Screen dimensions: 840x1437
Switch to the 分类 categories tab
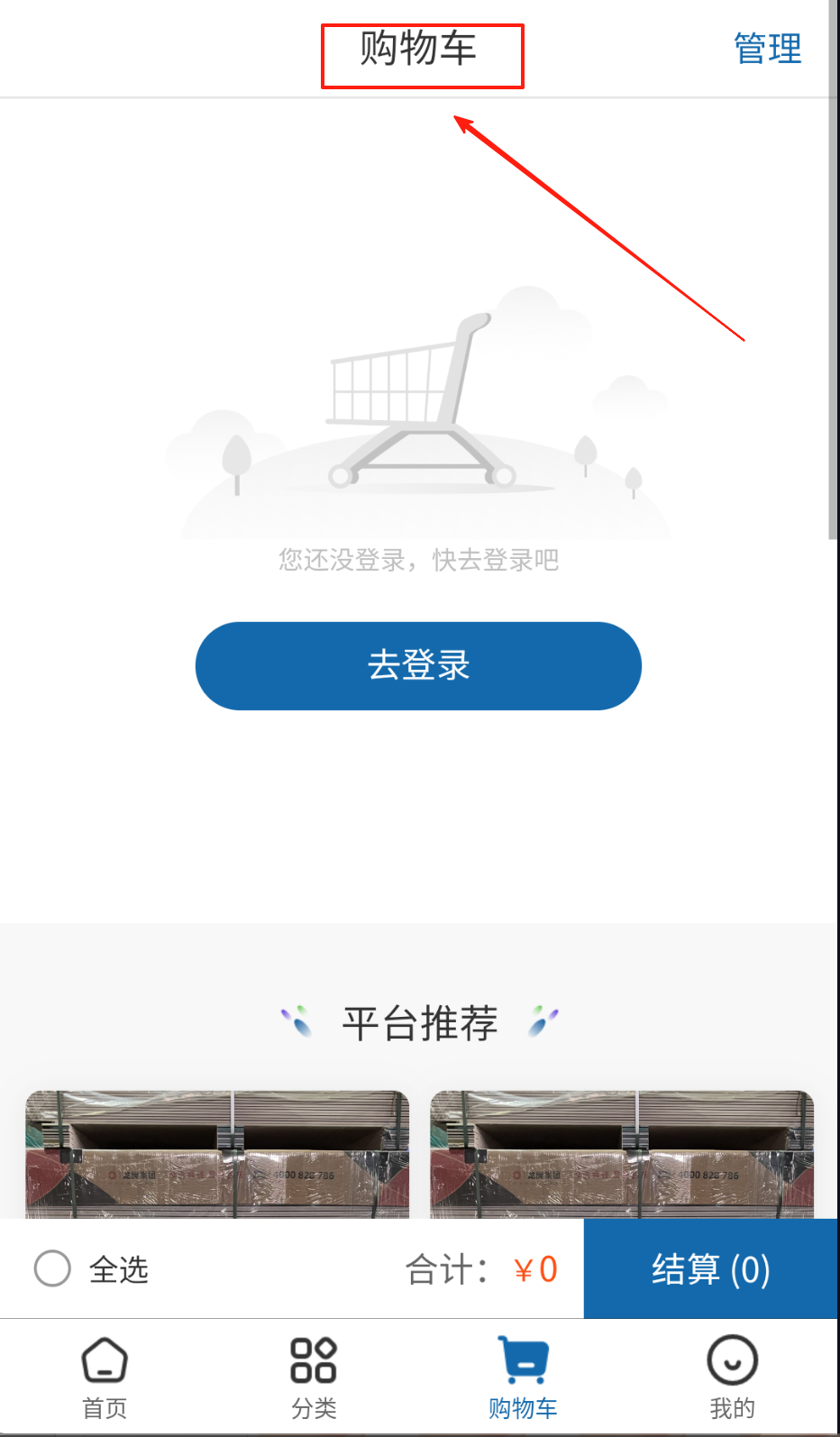[x=314, y=1377]
